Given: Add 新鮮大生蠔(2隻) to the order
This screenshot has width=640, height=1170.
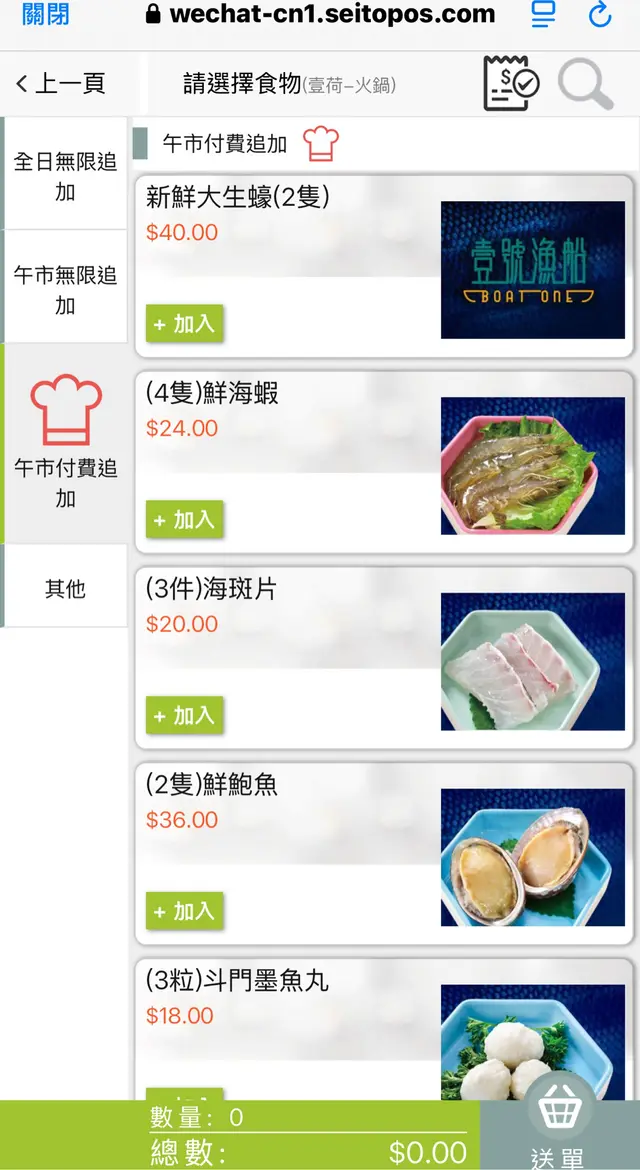Looking at the screenshot, I should coord(184,324).
